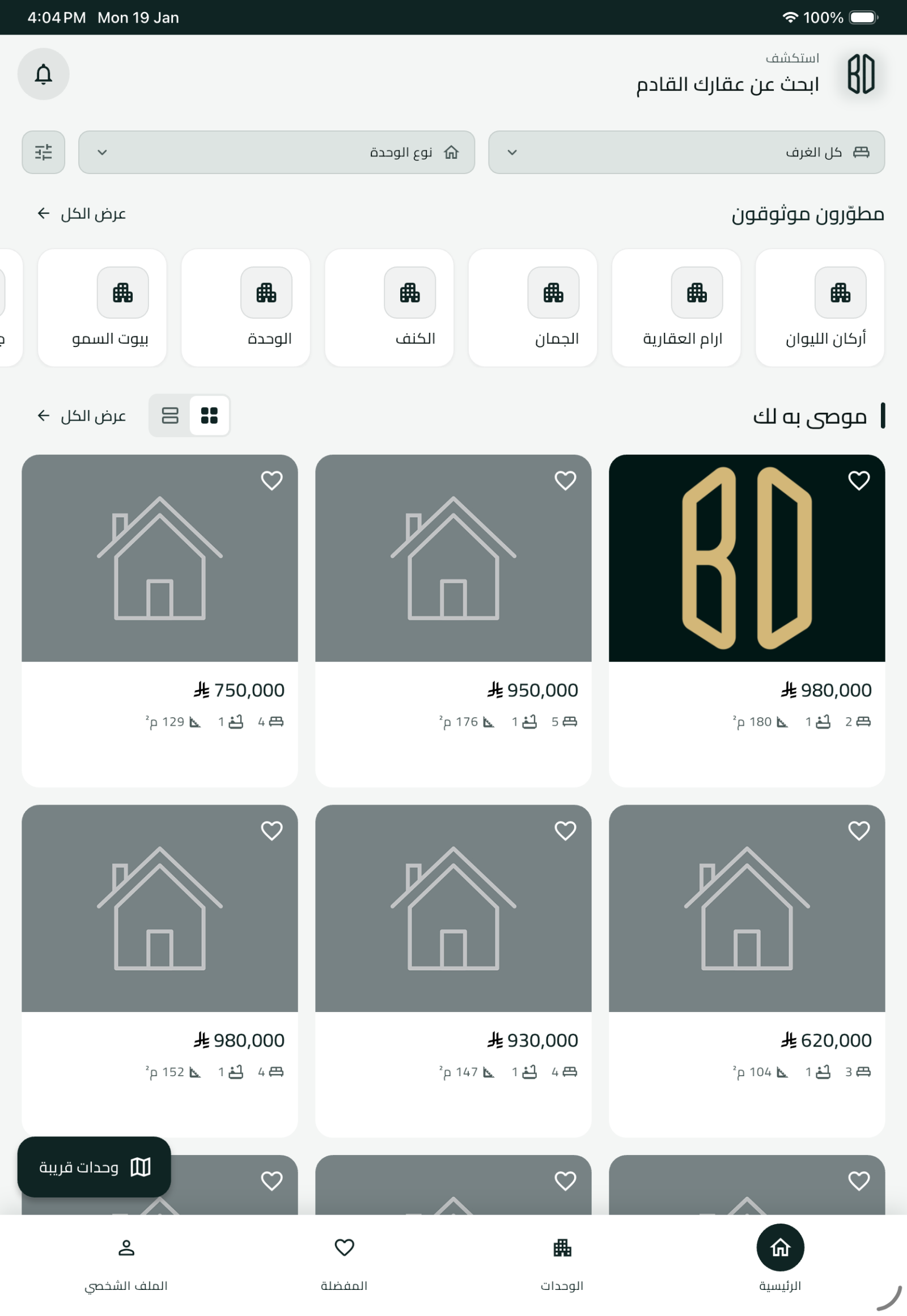
Task: Open the notifications bell
Action: tap(43, 74)
